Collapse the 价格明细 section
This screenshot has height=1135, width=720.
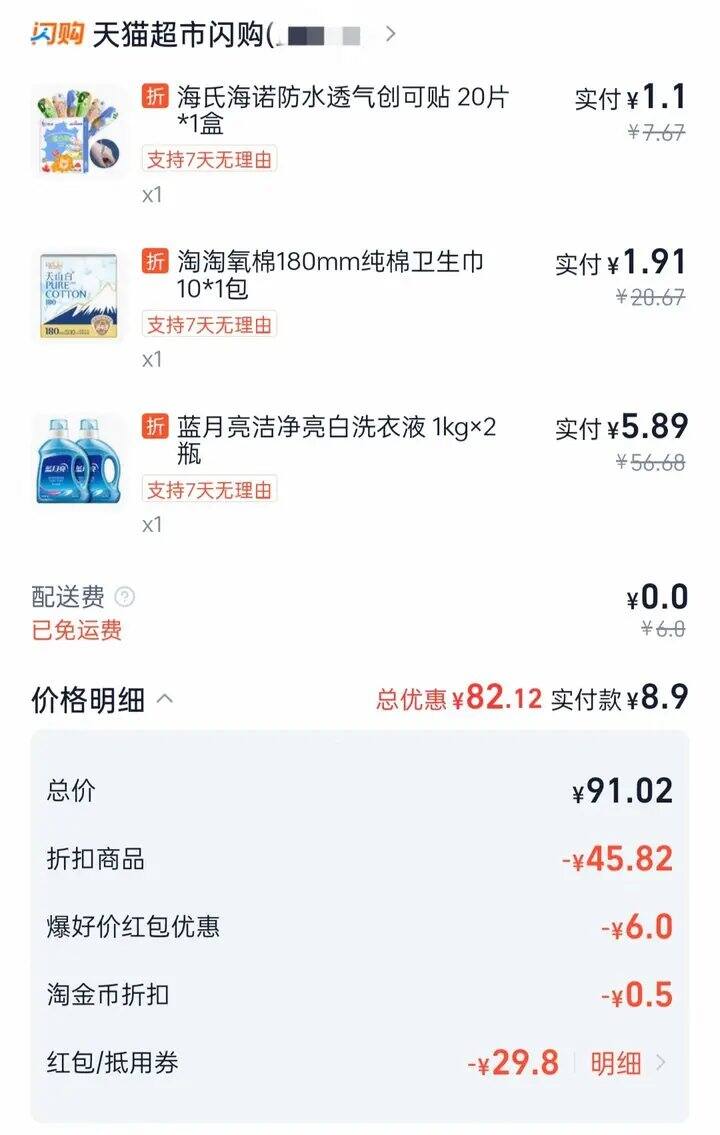165,699
